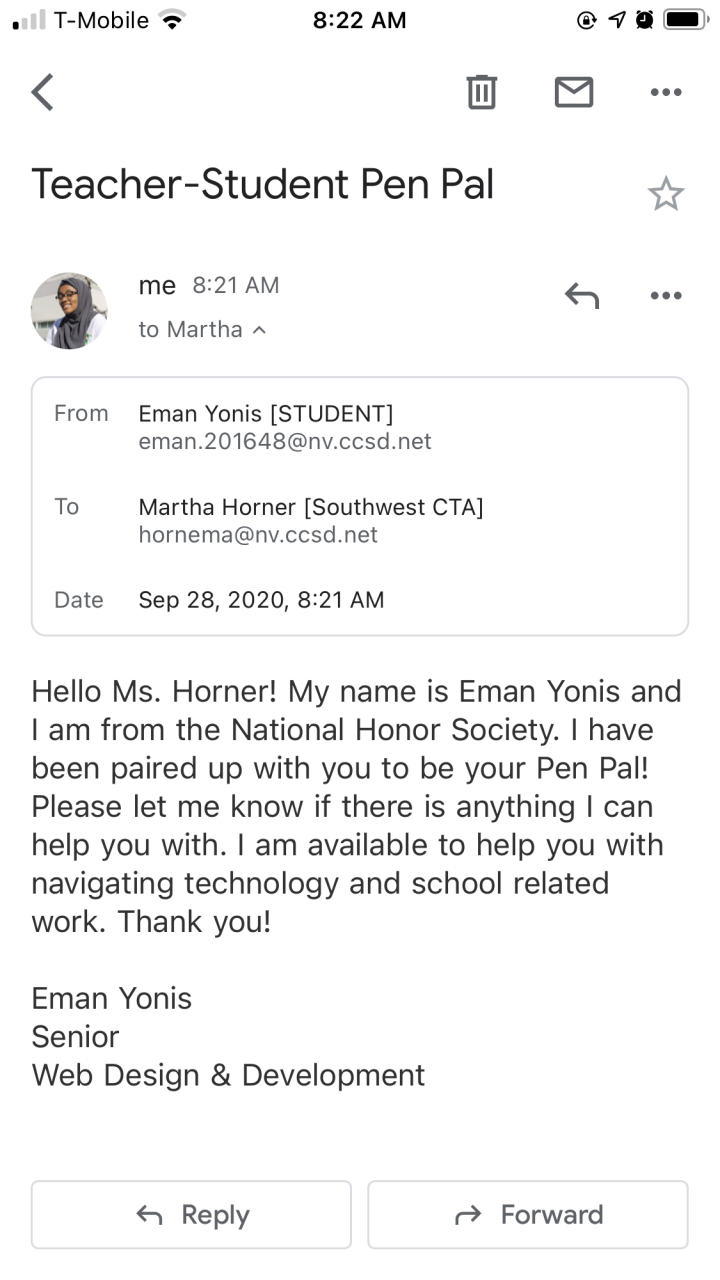The width and height of the screenshot is (720, 1280).
Task: Mark the email as unread
Action: (574, 93)
